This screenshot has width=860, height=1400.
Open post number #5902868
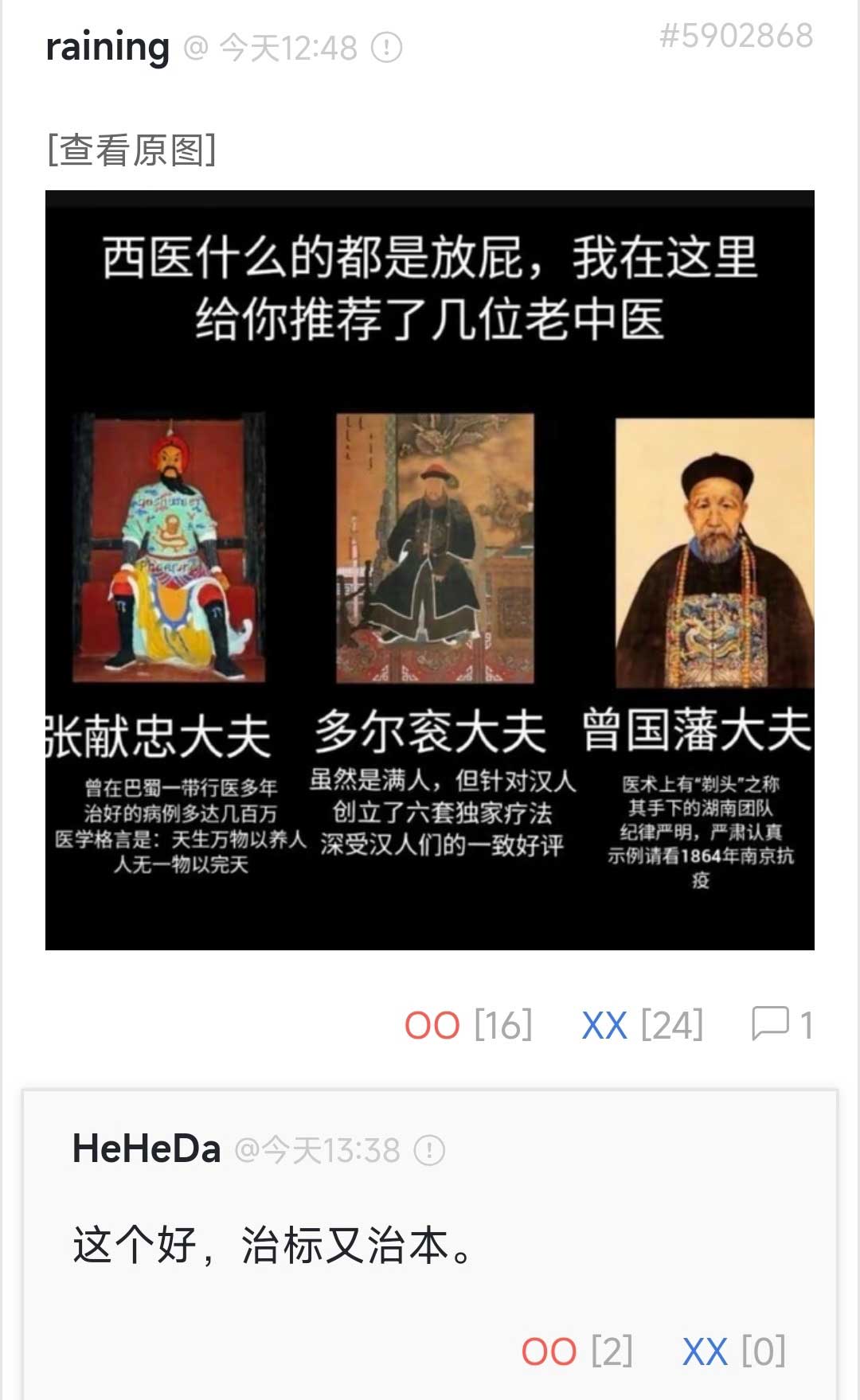tap(736, 36)
